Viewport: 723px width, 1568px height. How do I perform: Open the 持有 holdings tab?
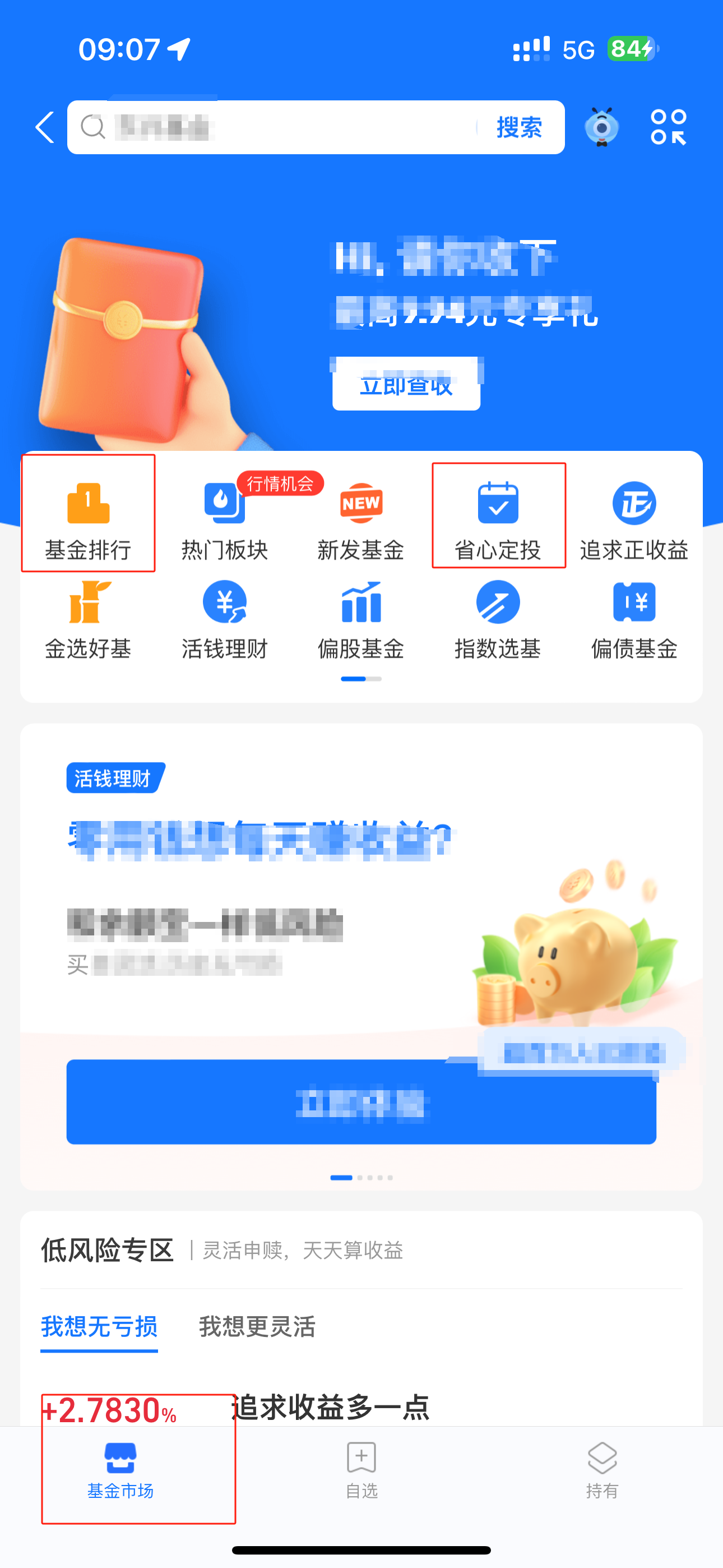[602, 1469]
